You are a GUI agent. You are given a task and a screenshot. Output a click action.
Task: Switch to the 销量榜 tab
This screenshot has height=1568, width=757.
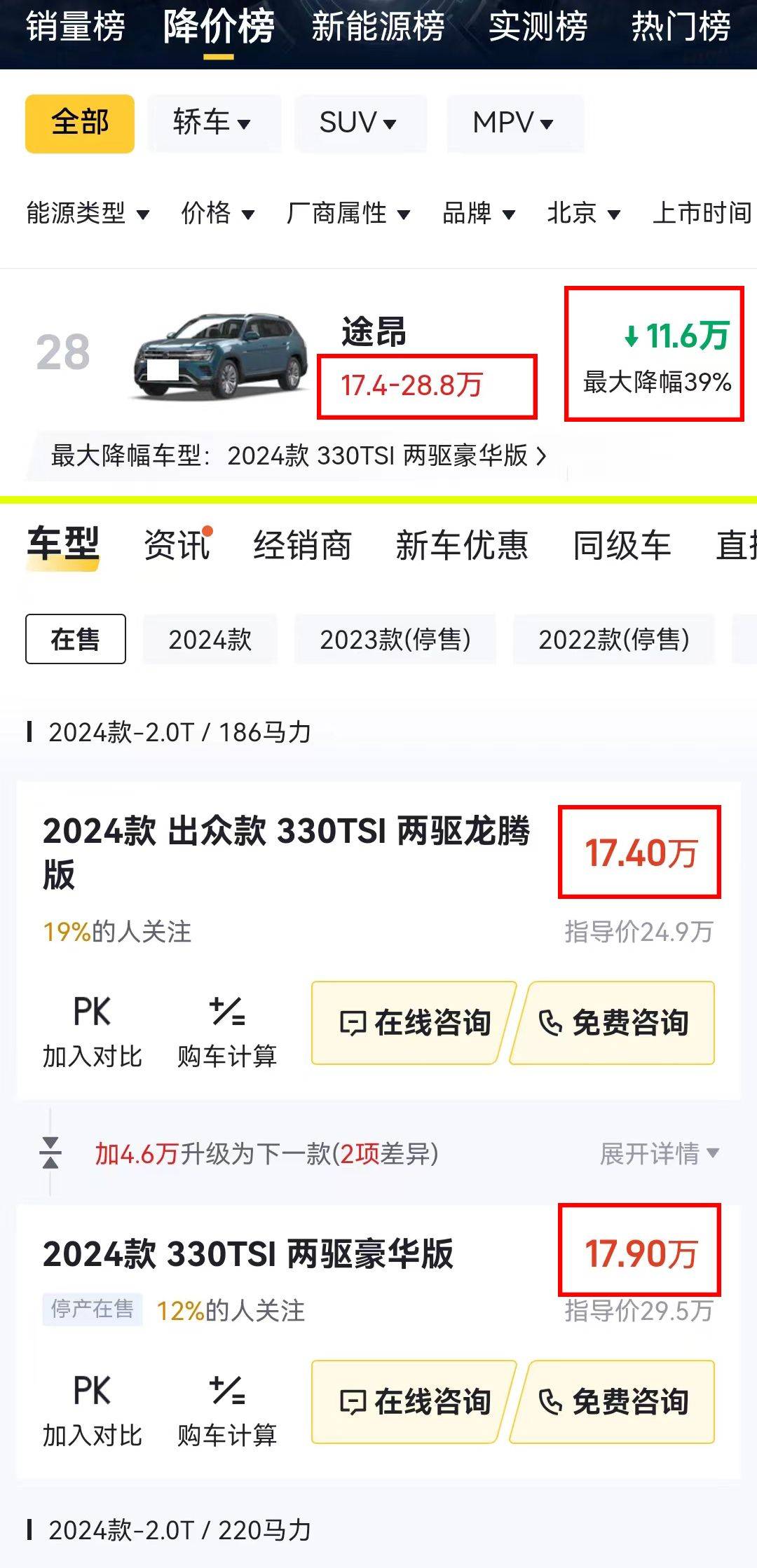point(76,28)
